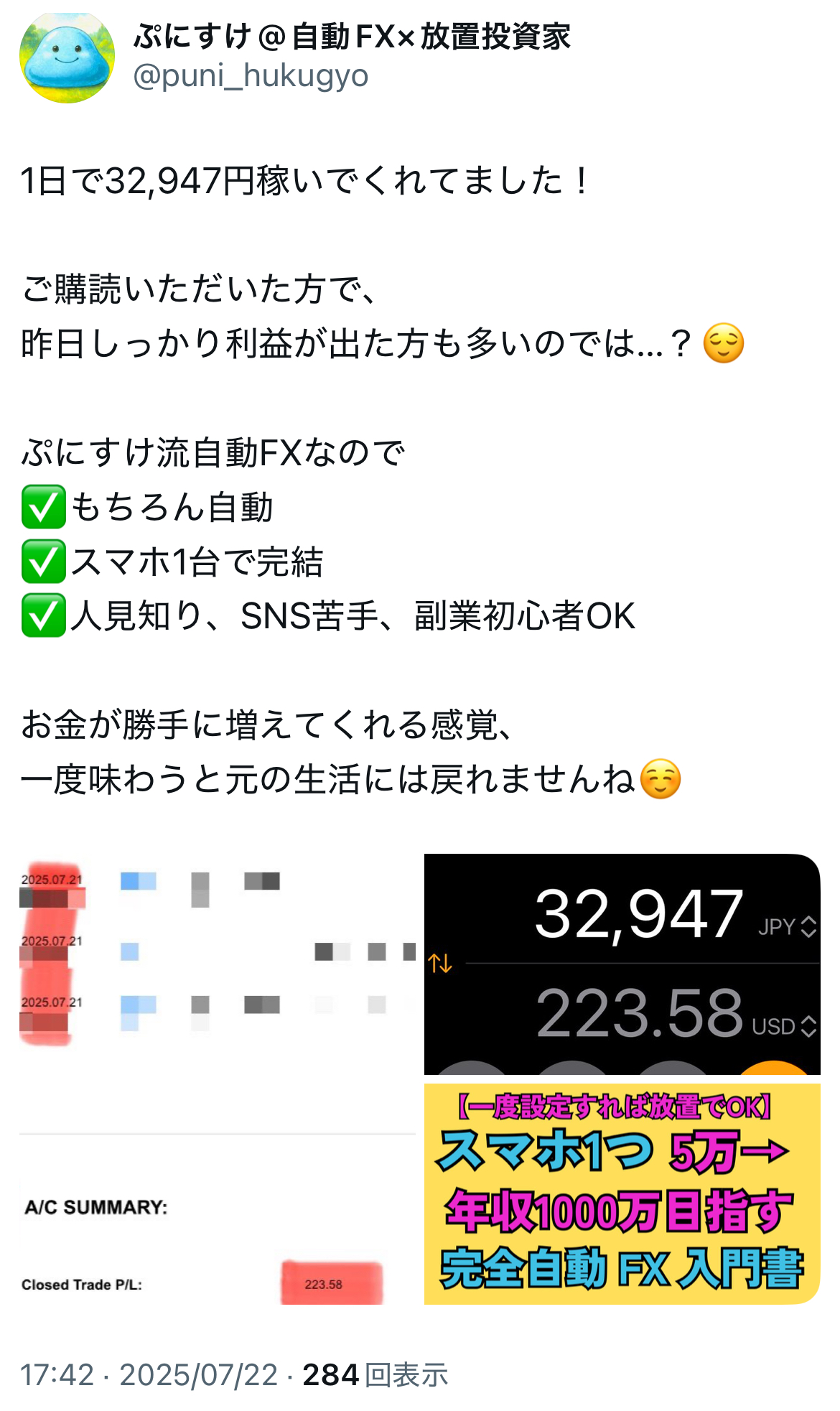Open the yellow 完全自動FX入門書 banner image

coord(622,1194)
